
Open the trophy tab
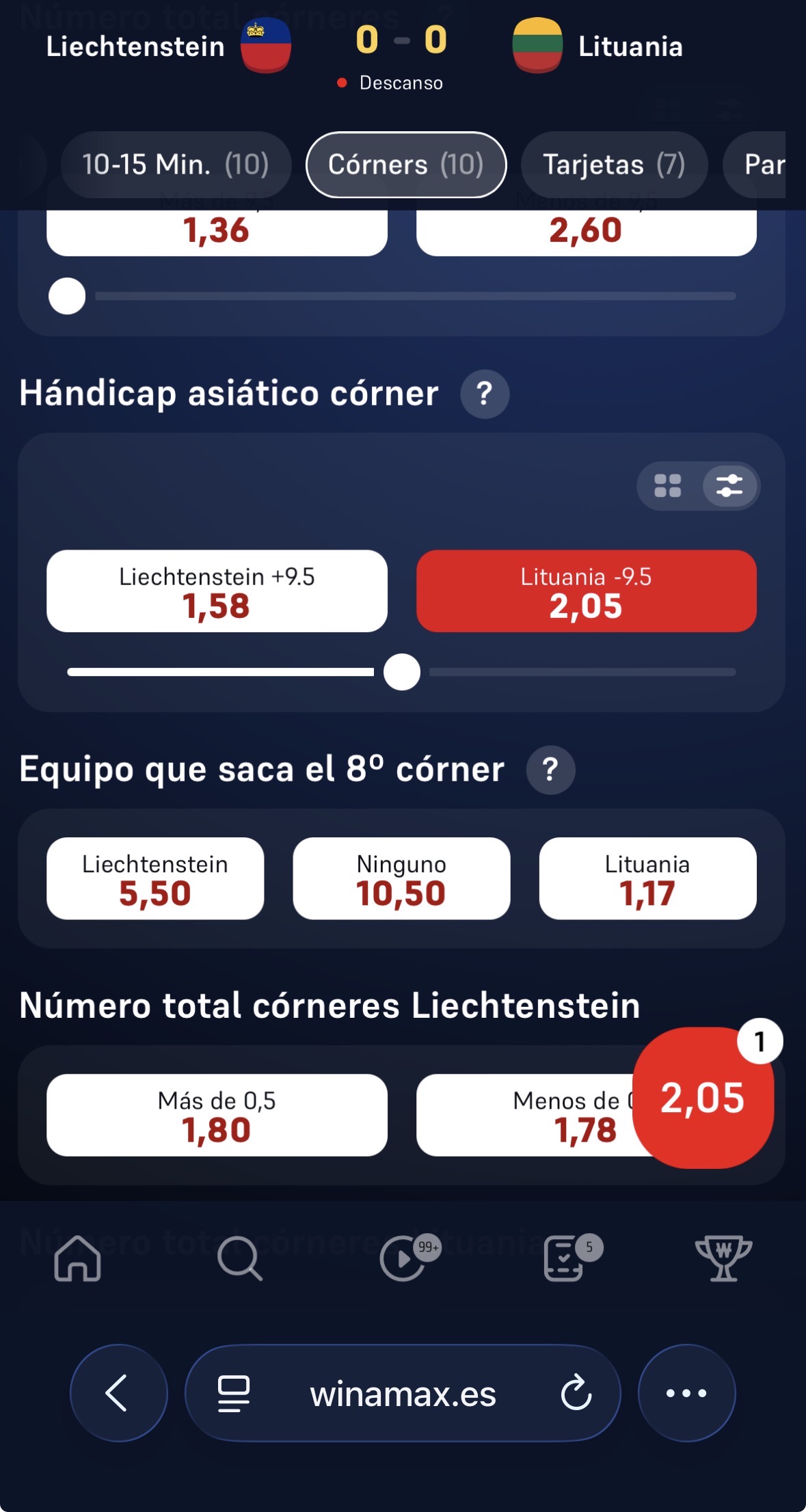point(723,1258)
